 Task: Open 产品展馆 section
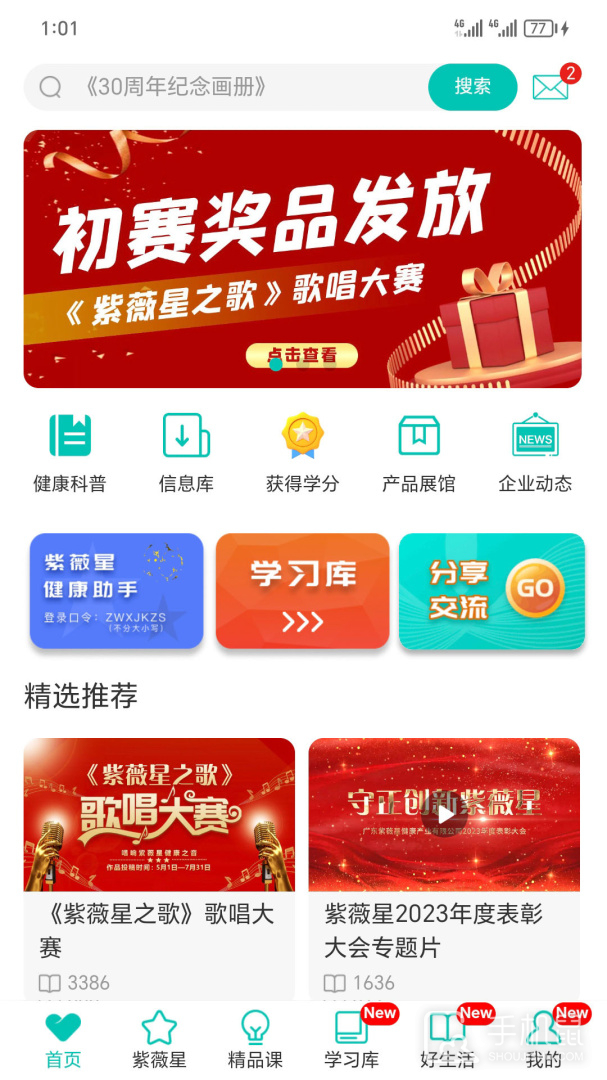point(419,453)
